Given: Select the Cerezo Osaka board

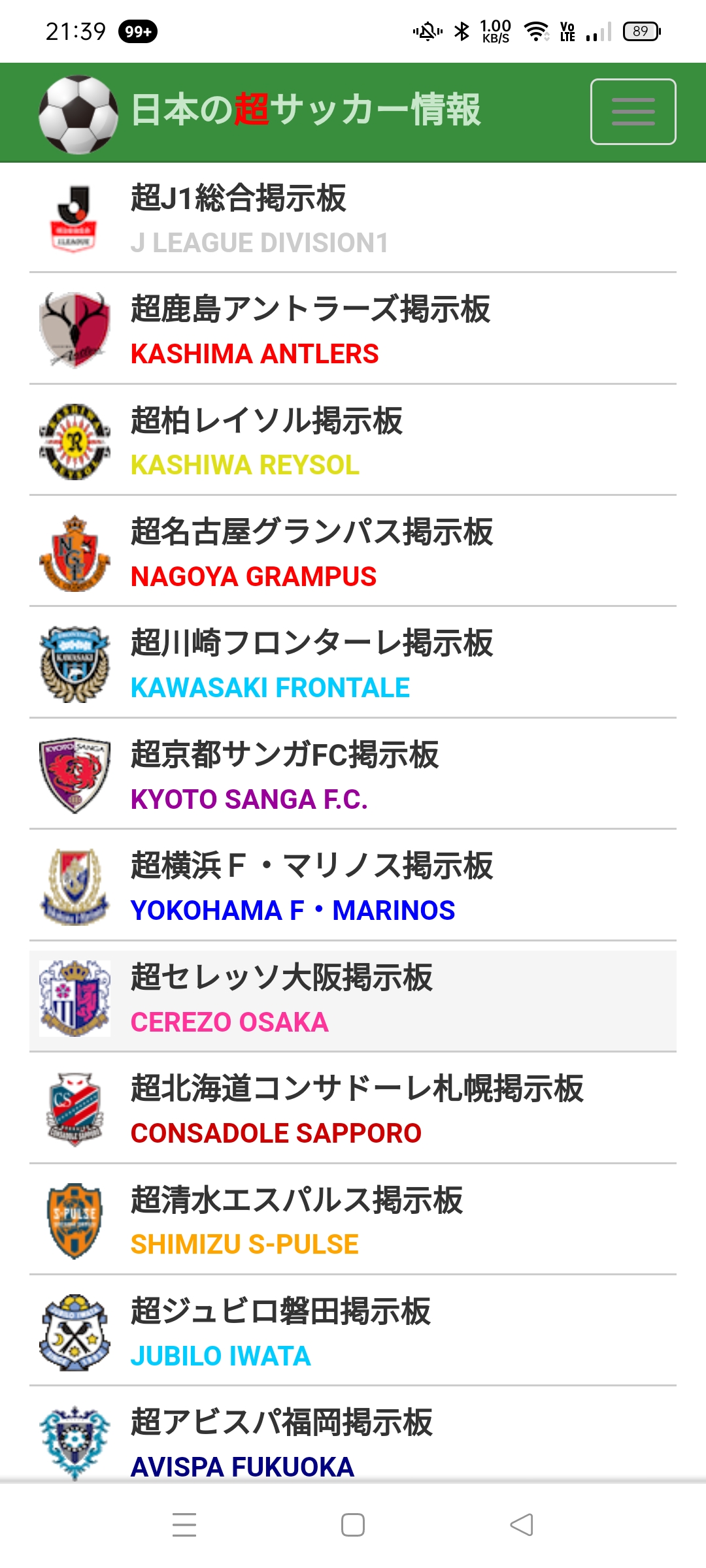Looking at the screenshot, I should pos(353,998).
